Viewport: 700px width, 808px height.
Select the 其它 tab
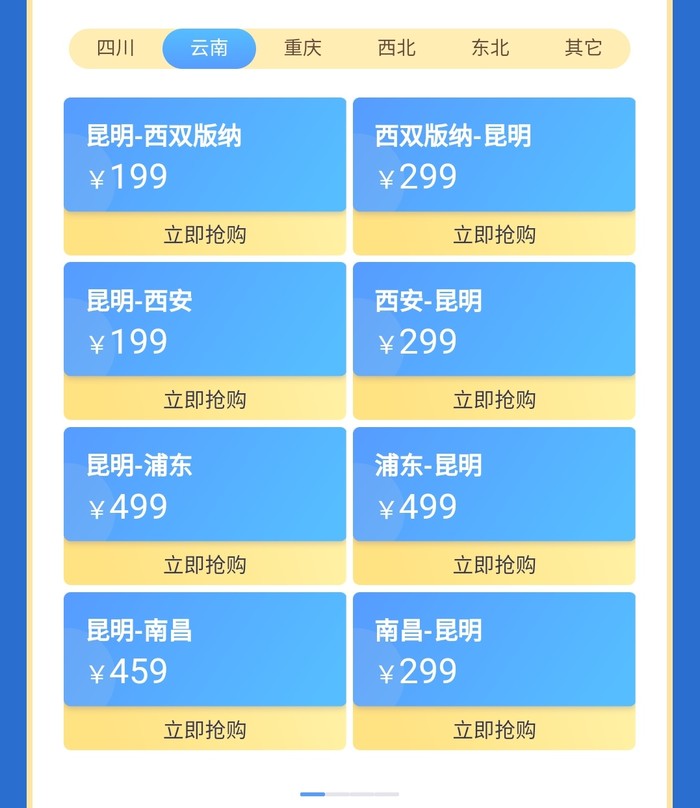tap(583, 48)
